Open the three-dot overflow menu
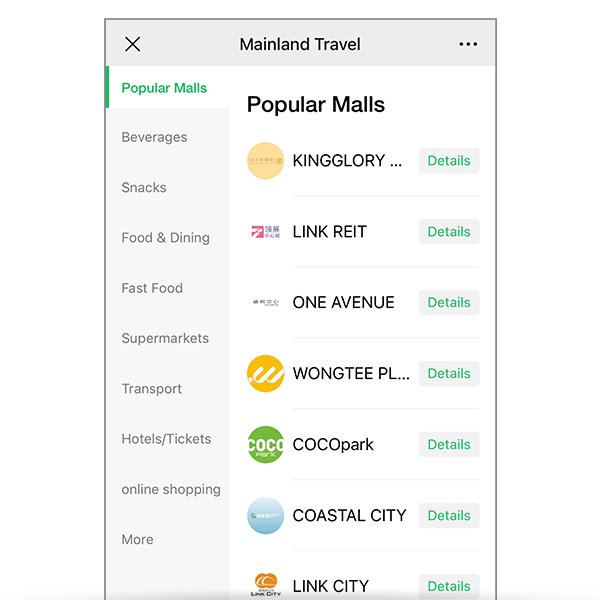600x600 pixels. (468, 44)
